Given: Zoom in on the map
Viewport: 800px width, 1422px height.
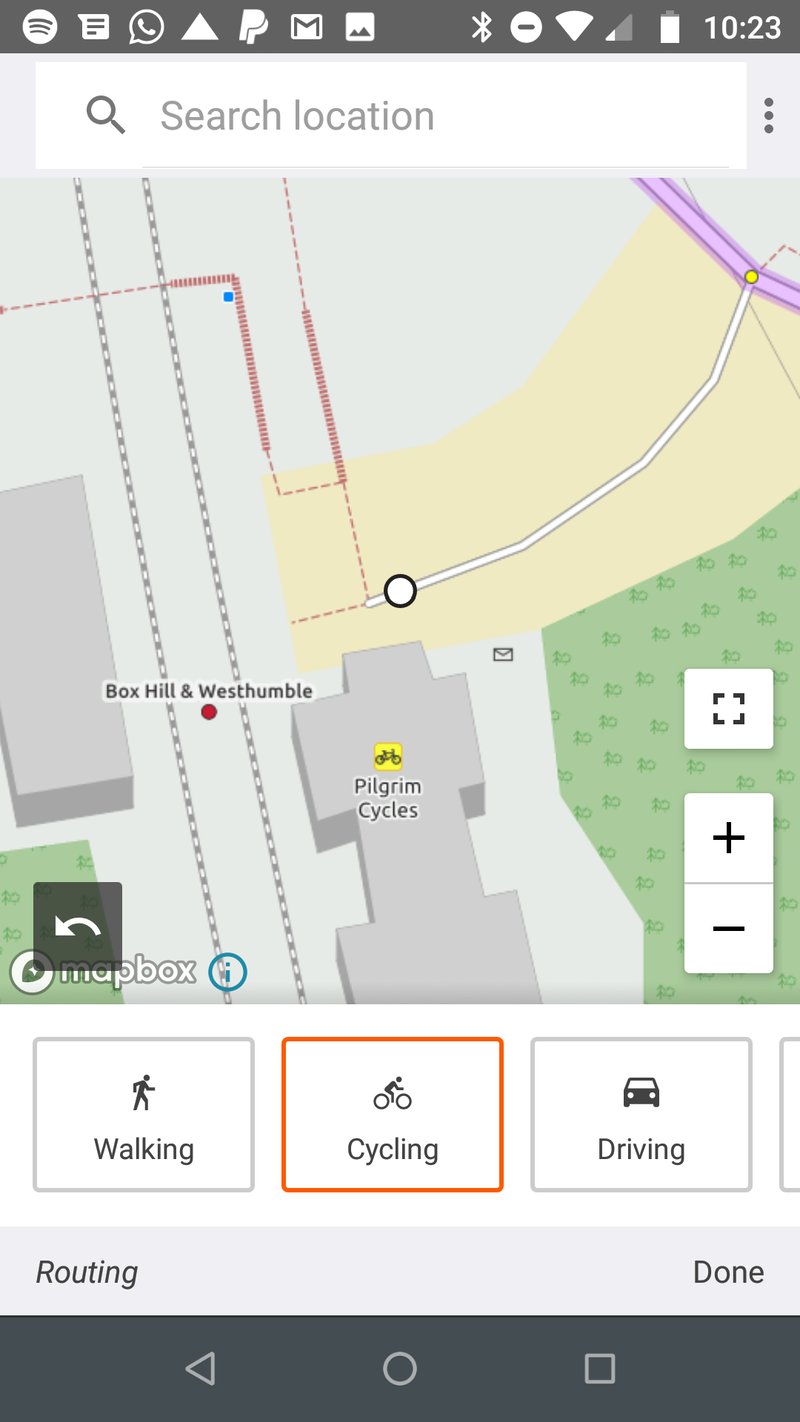Looking at the screenshot, I should coord(728,838).
